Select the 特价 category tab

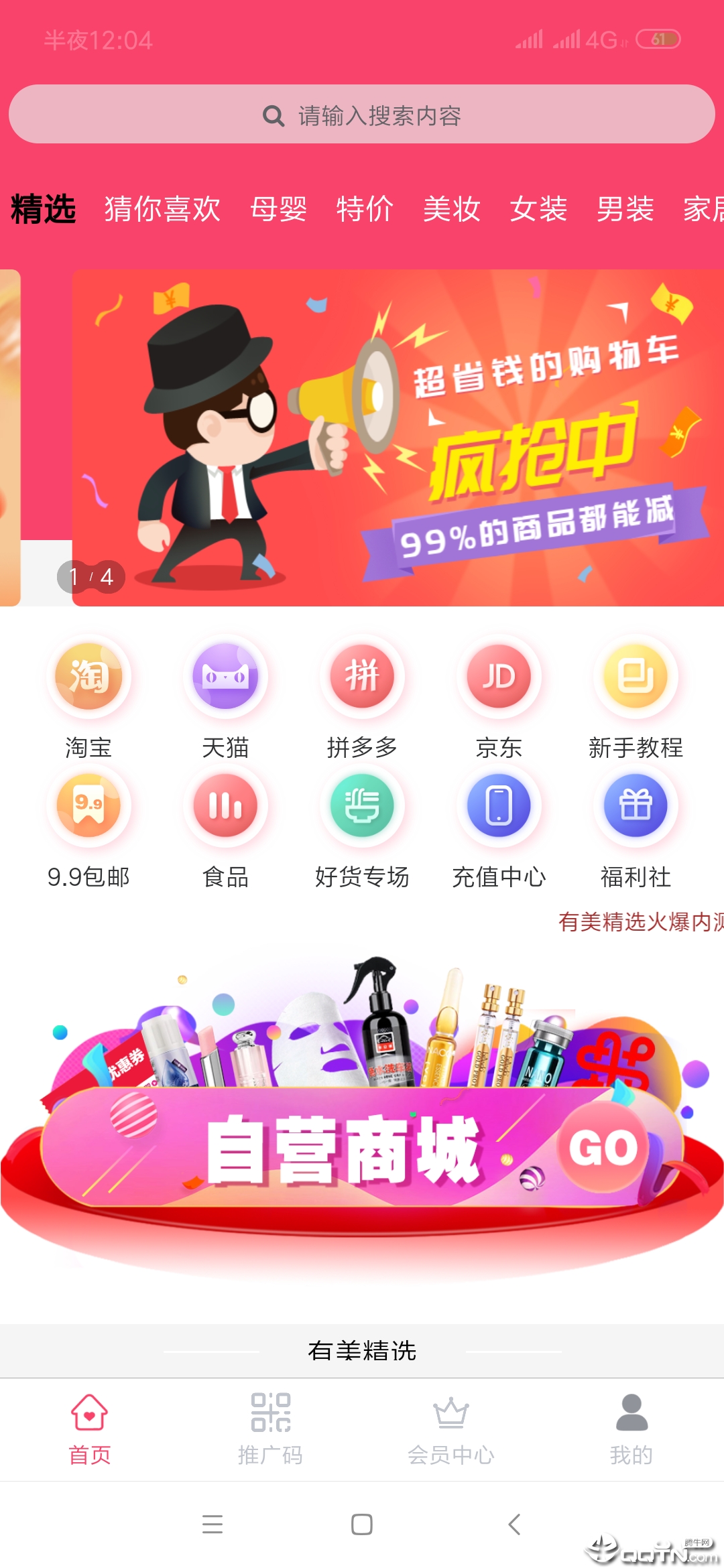coord(365,209)
